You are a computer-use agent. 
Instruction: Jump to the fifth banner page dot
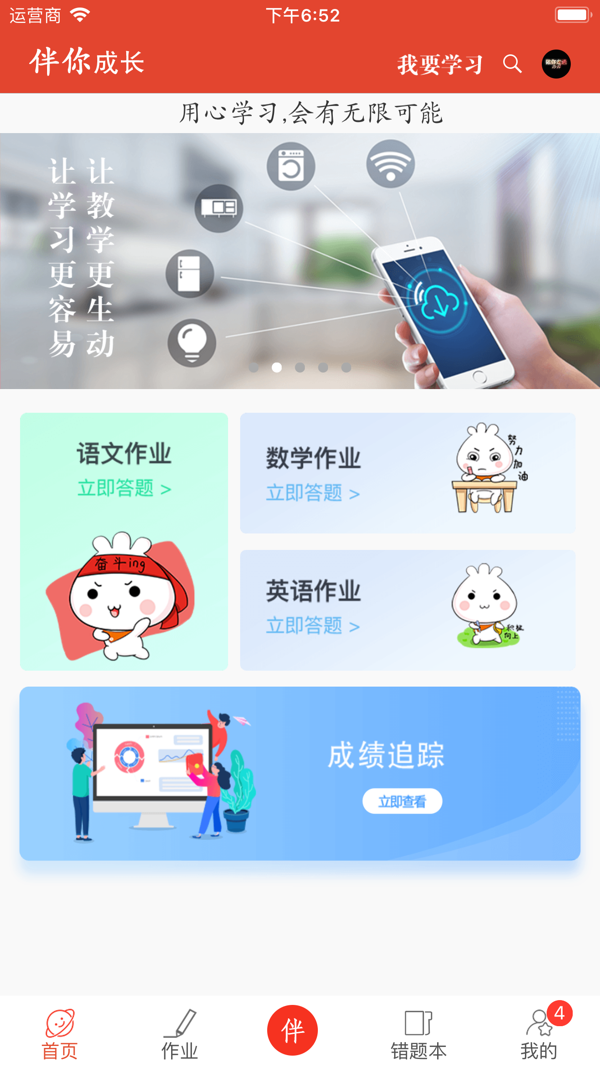pyautogui.click(x=346, y=367)
